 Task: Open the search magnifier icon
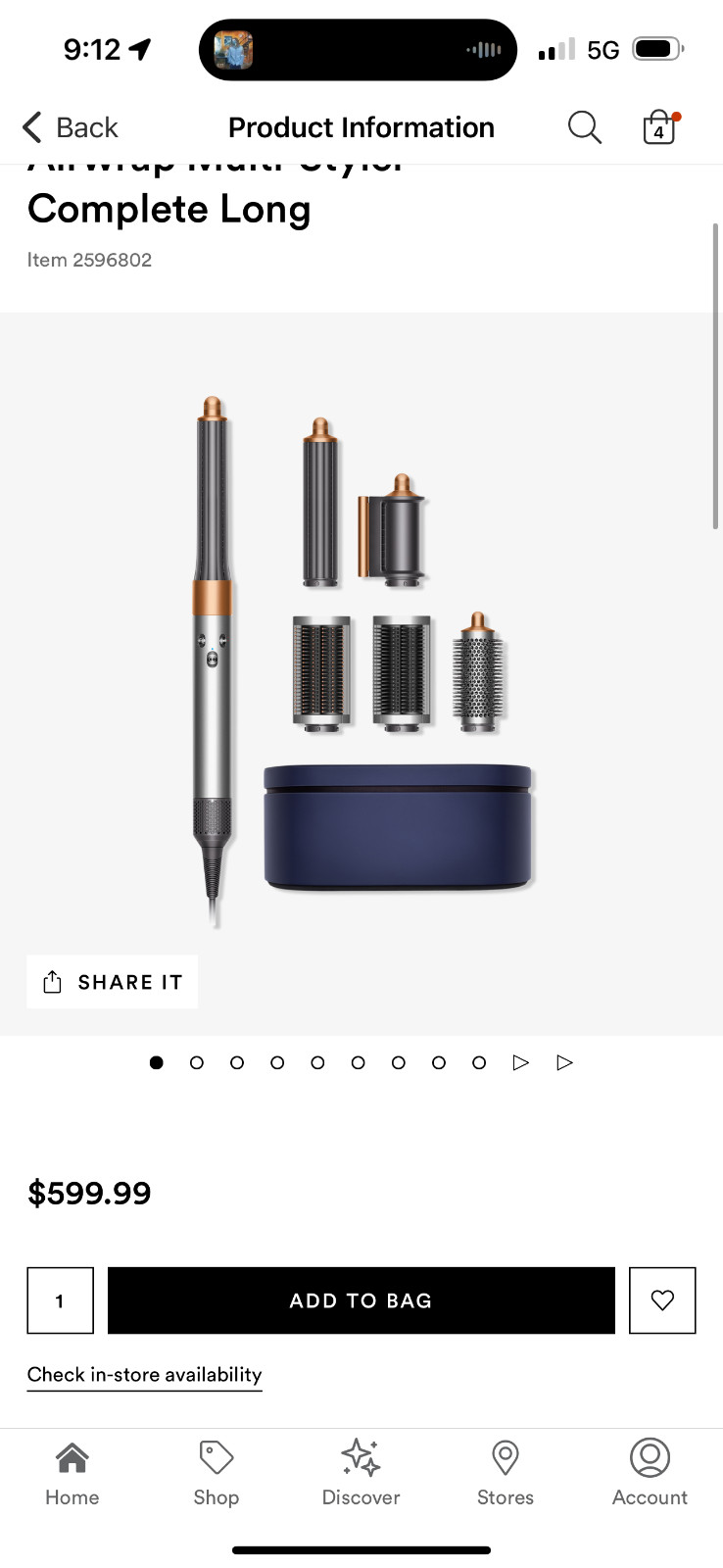(585, 127)
